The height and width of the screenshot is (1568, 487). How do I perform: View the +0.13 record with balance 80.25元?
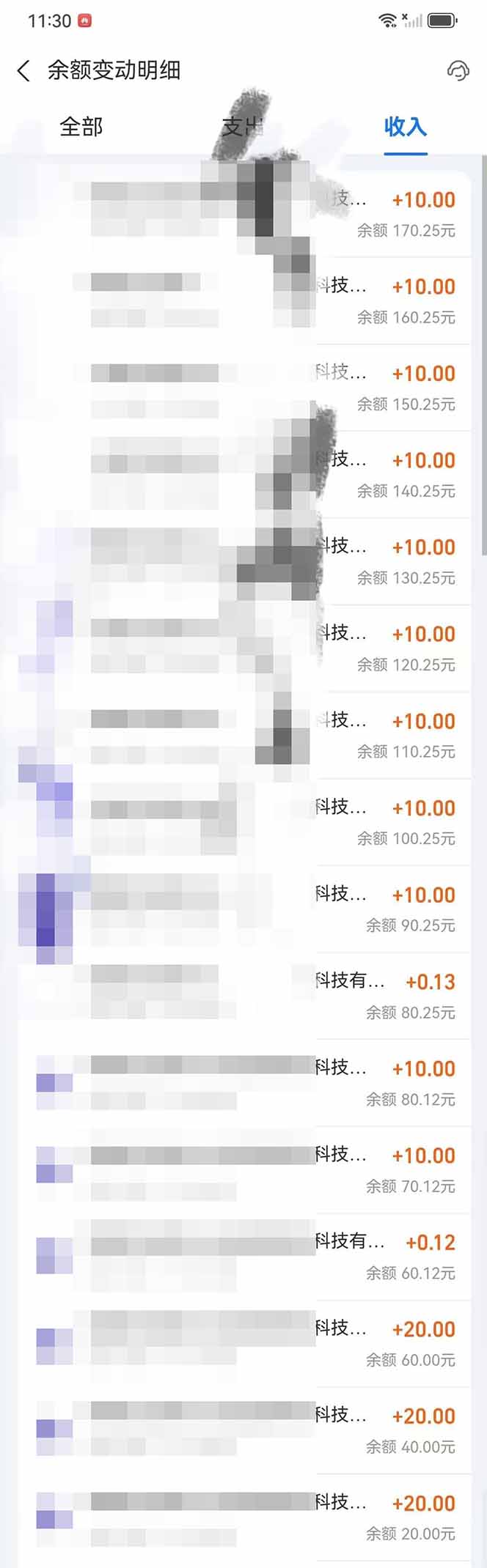[x=243, y=996]
